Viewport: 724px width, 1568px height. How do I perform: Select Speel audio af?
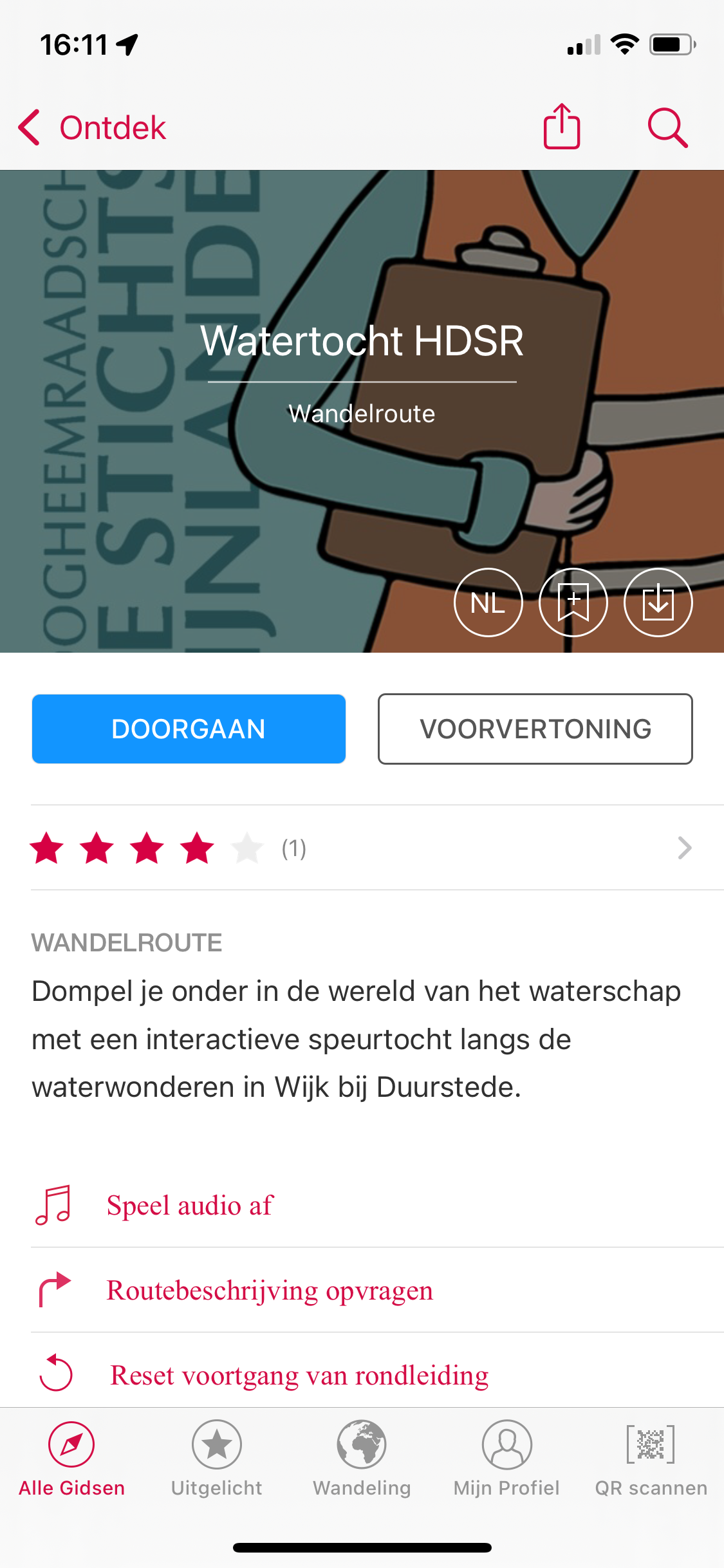pyautogui.click(x=190, y=1205)
